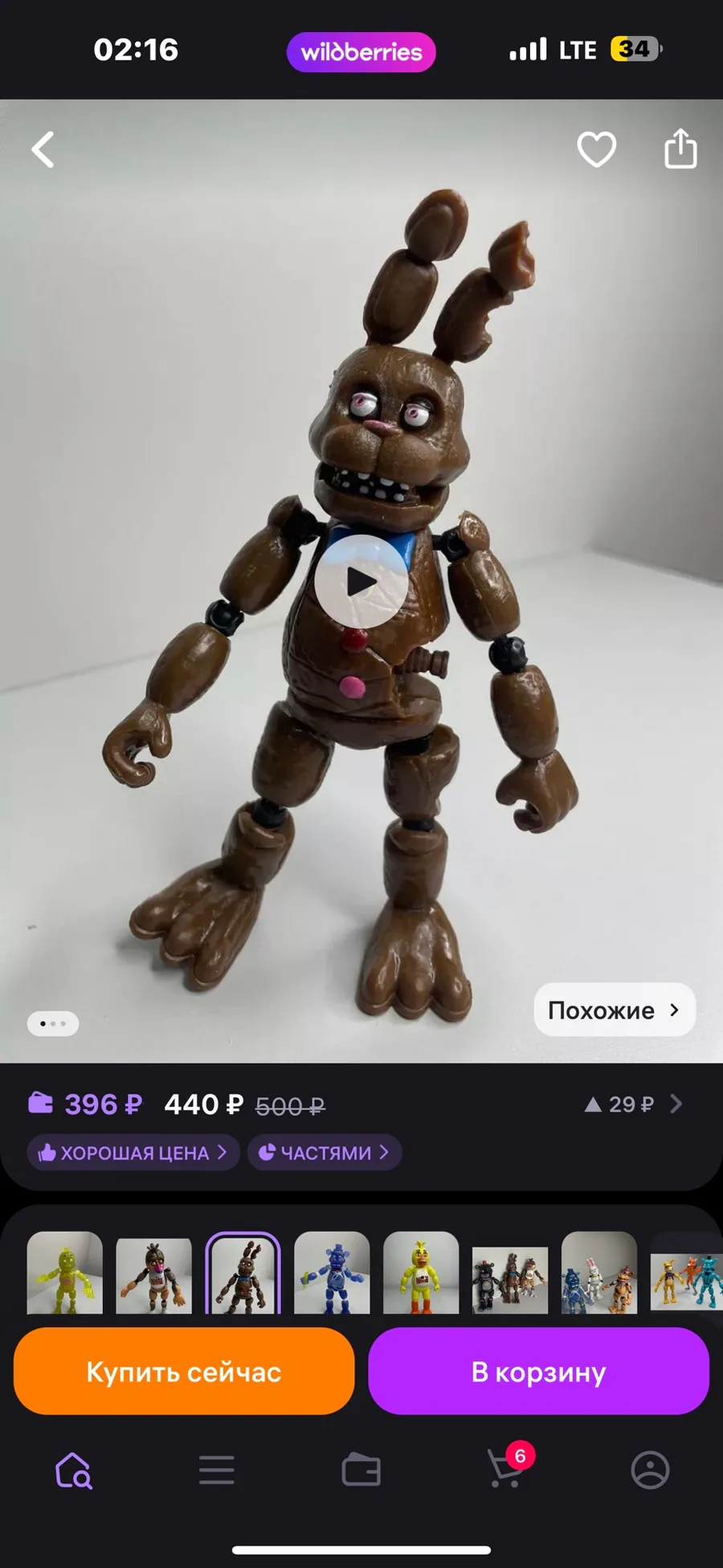Add item with В корзину button

pos(538,1372)
